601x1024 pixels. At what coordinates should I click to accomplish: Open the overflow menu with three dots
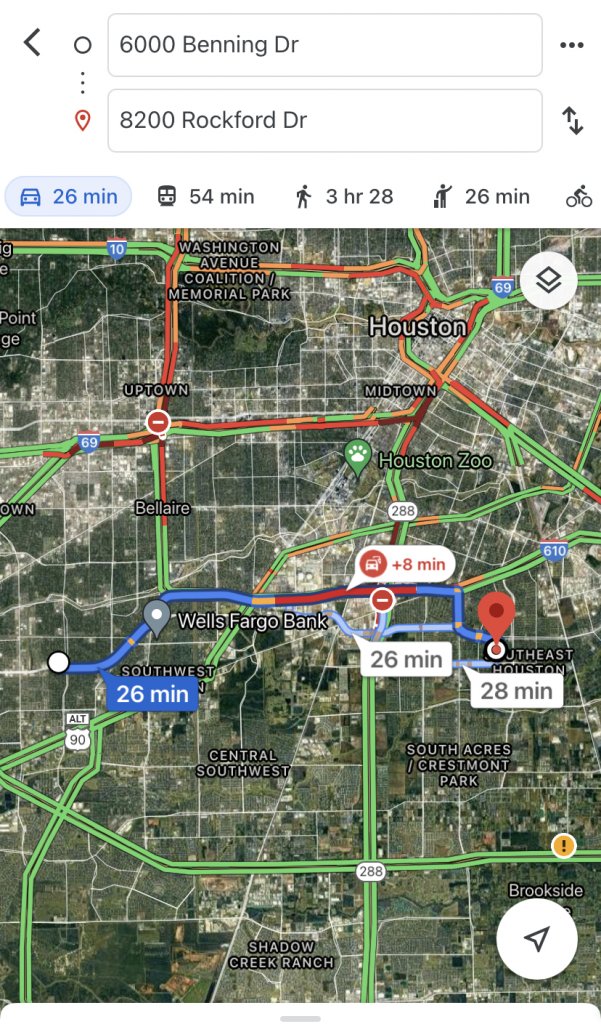(x=571, y=45)
